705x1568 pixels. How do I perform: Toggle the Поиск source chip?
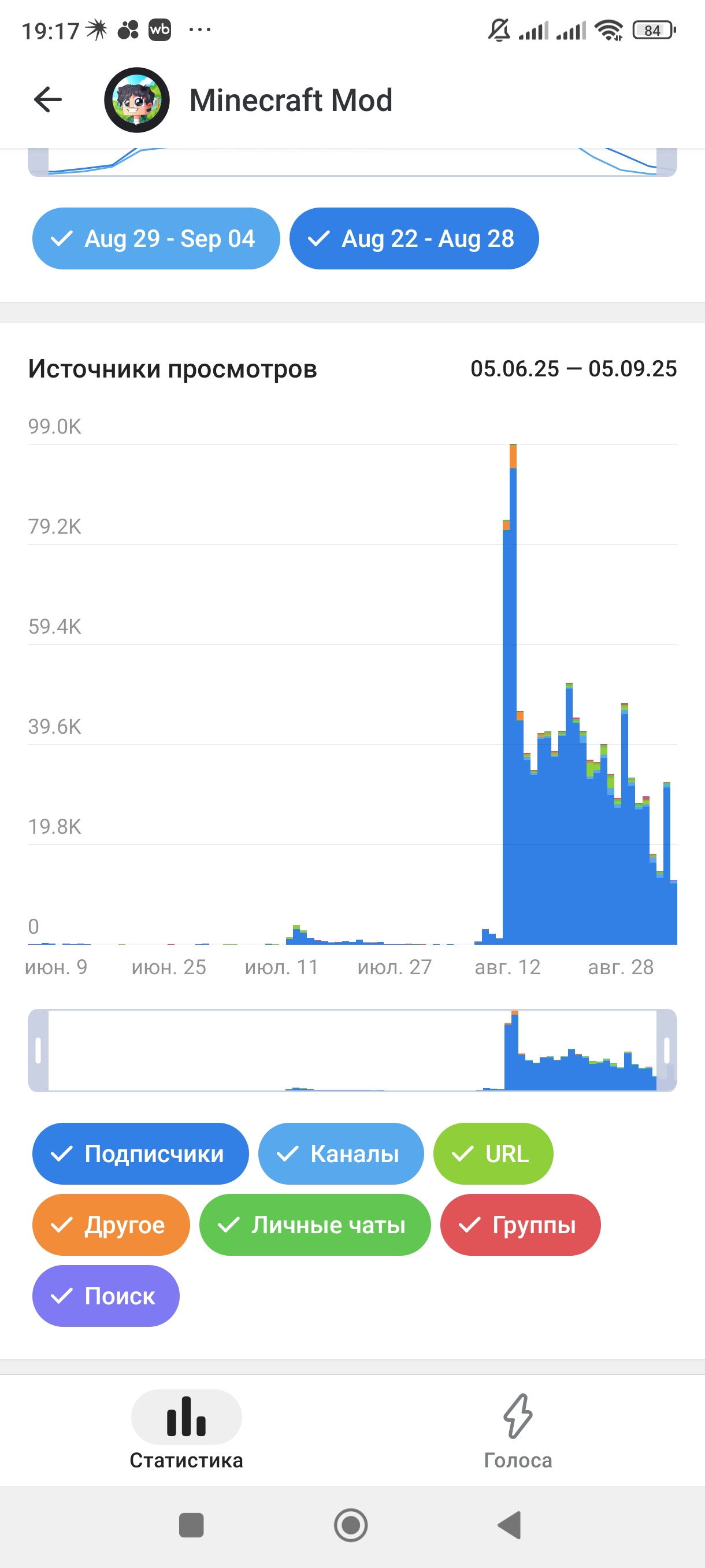click(x=106, y=1296)
